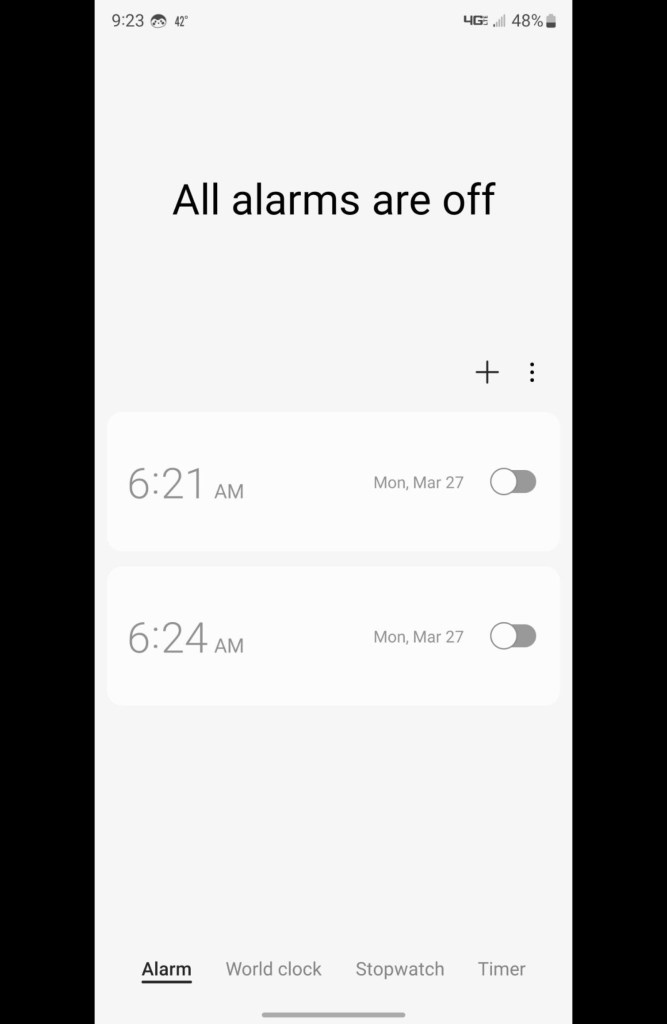Viewport: 667px width, 1024px height.
Task: Turn on the 6:24 AM alarm
Action: pyautogui.click(x=513, y=636)
